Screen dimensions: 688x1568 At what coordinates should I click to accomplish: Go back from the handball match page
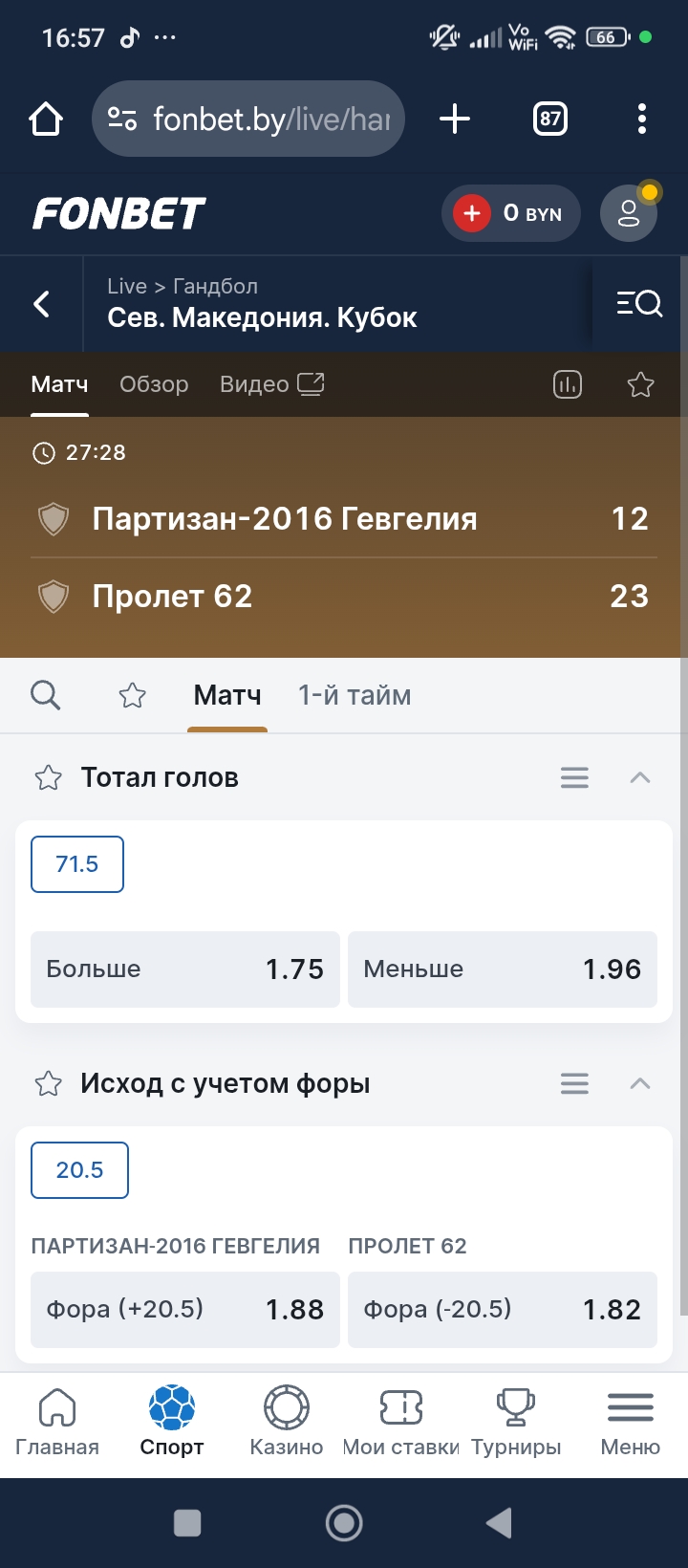42,304
